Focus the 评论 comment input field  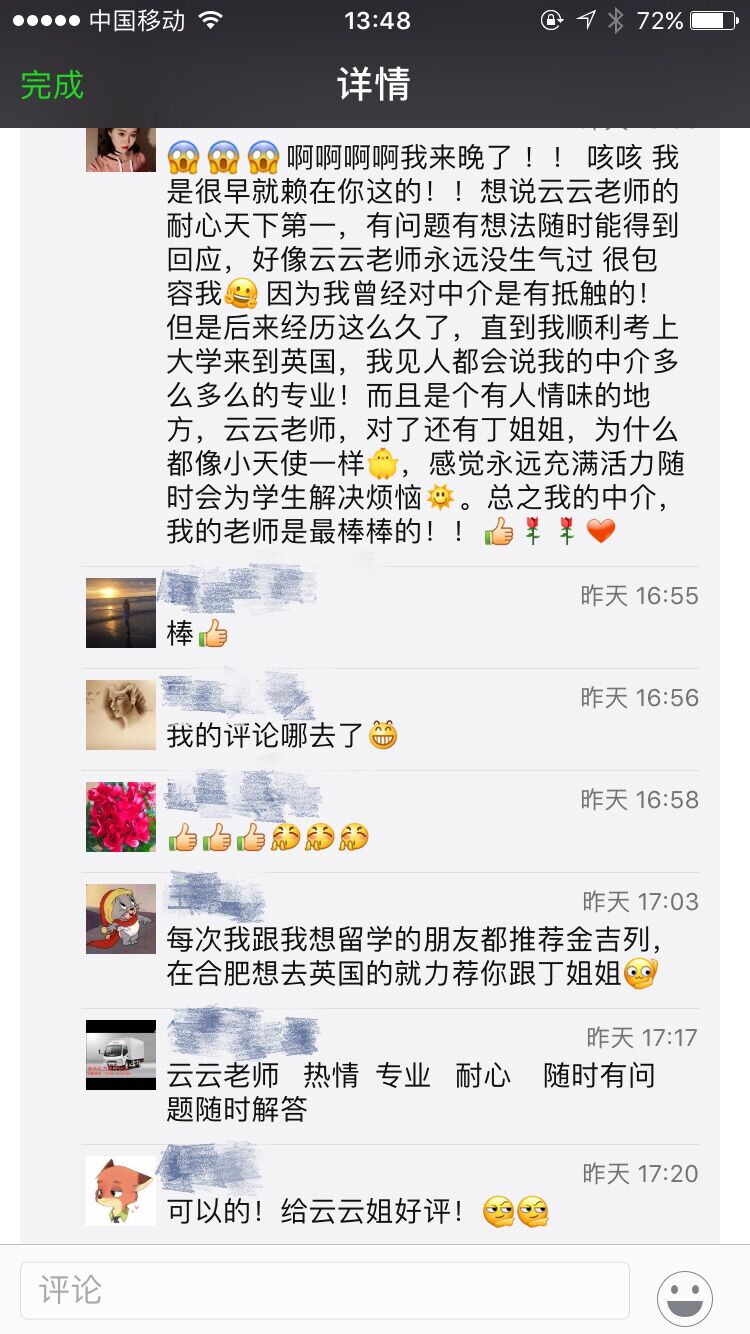click(325, 1290)
